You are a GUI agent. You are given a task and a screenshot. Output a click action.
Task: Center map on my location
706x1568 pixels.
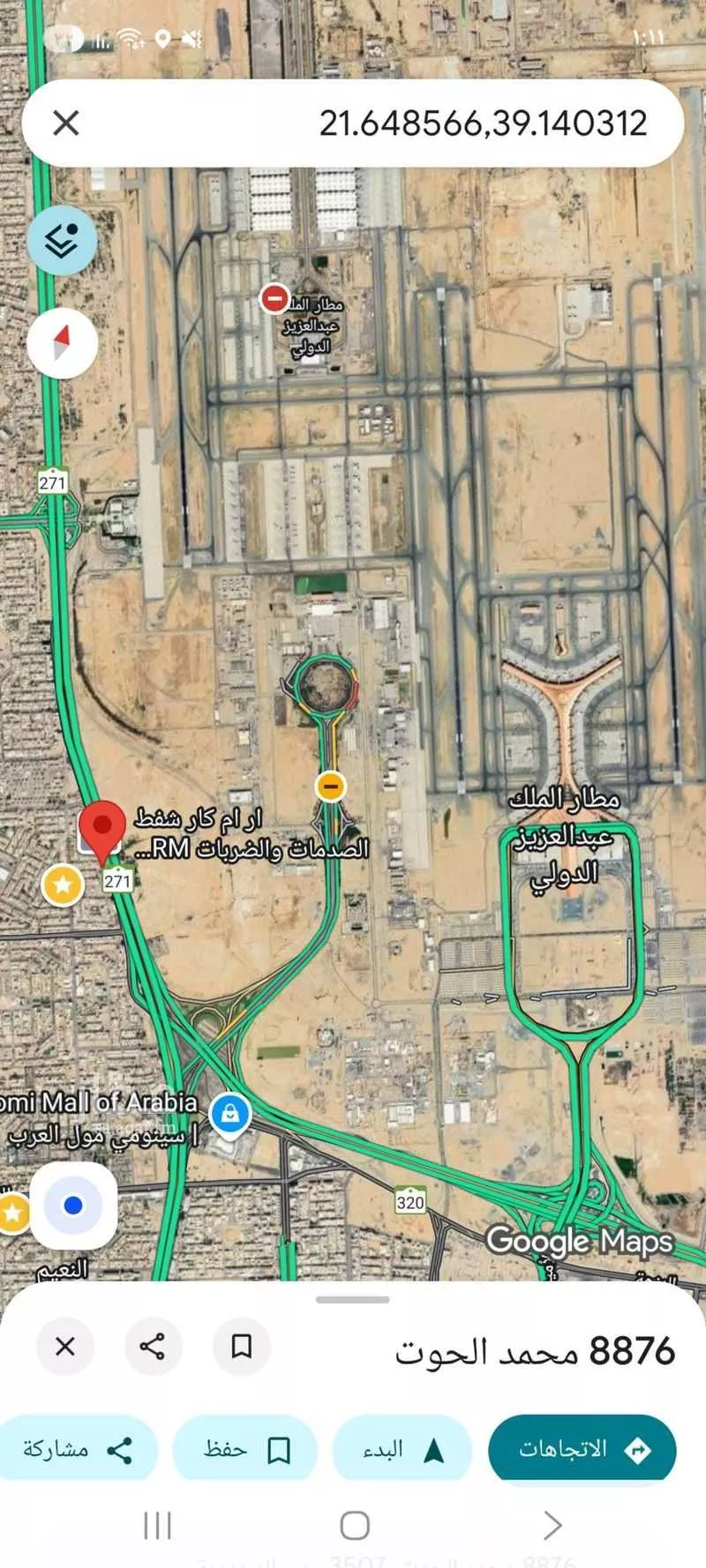pyautogui.click(x=73, y=1205)
